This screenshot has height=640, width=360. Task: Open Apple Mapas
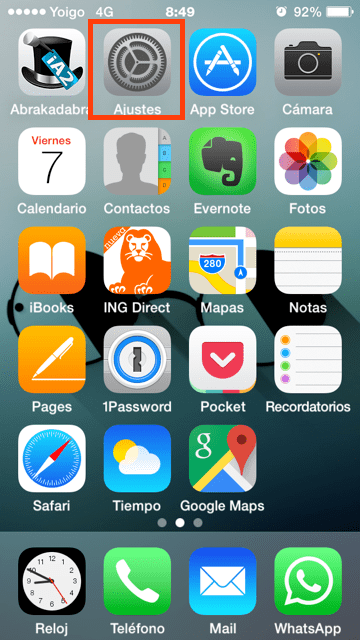(222, 260)
